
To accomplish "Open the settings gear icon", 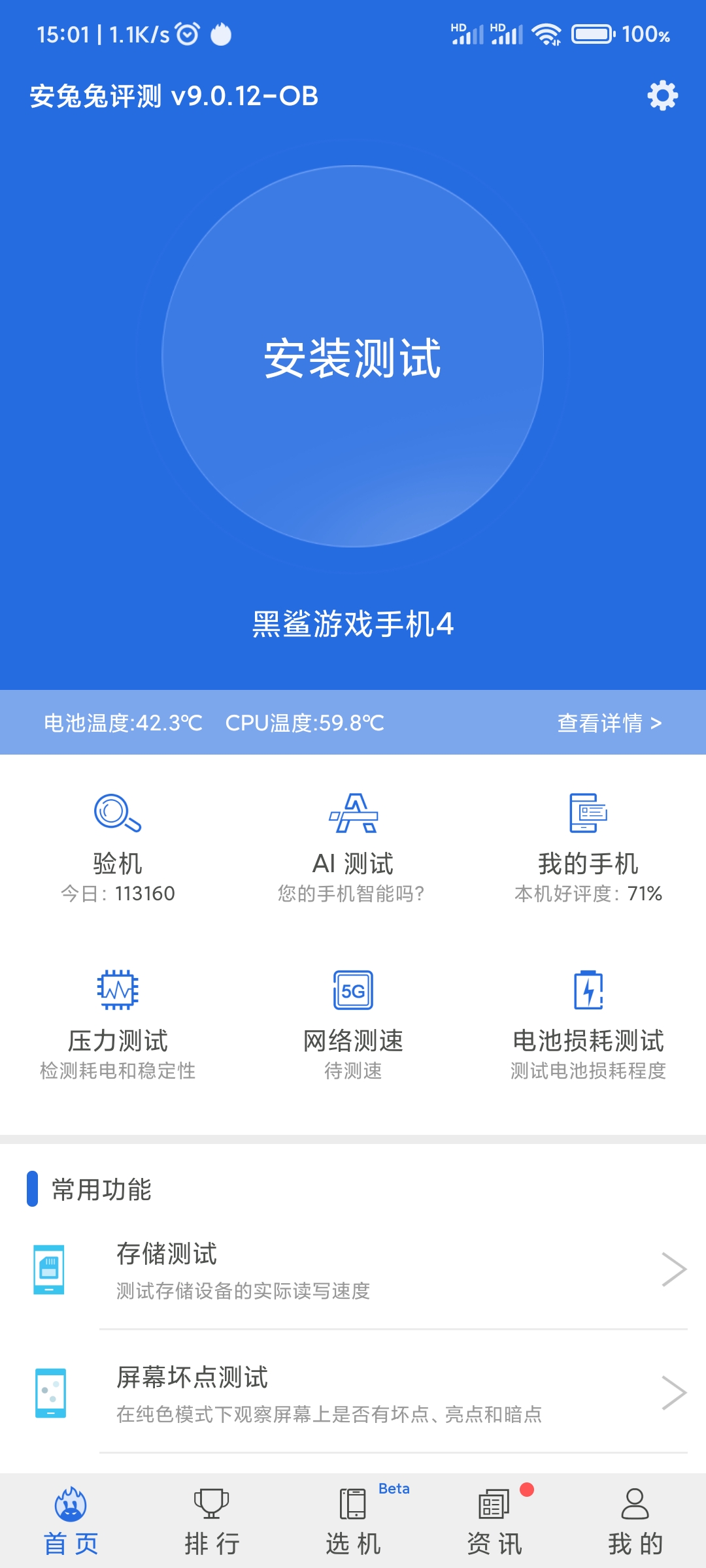I will 662,96.
